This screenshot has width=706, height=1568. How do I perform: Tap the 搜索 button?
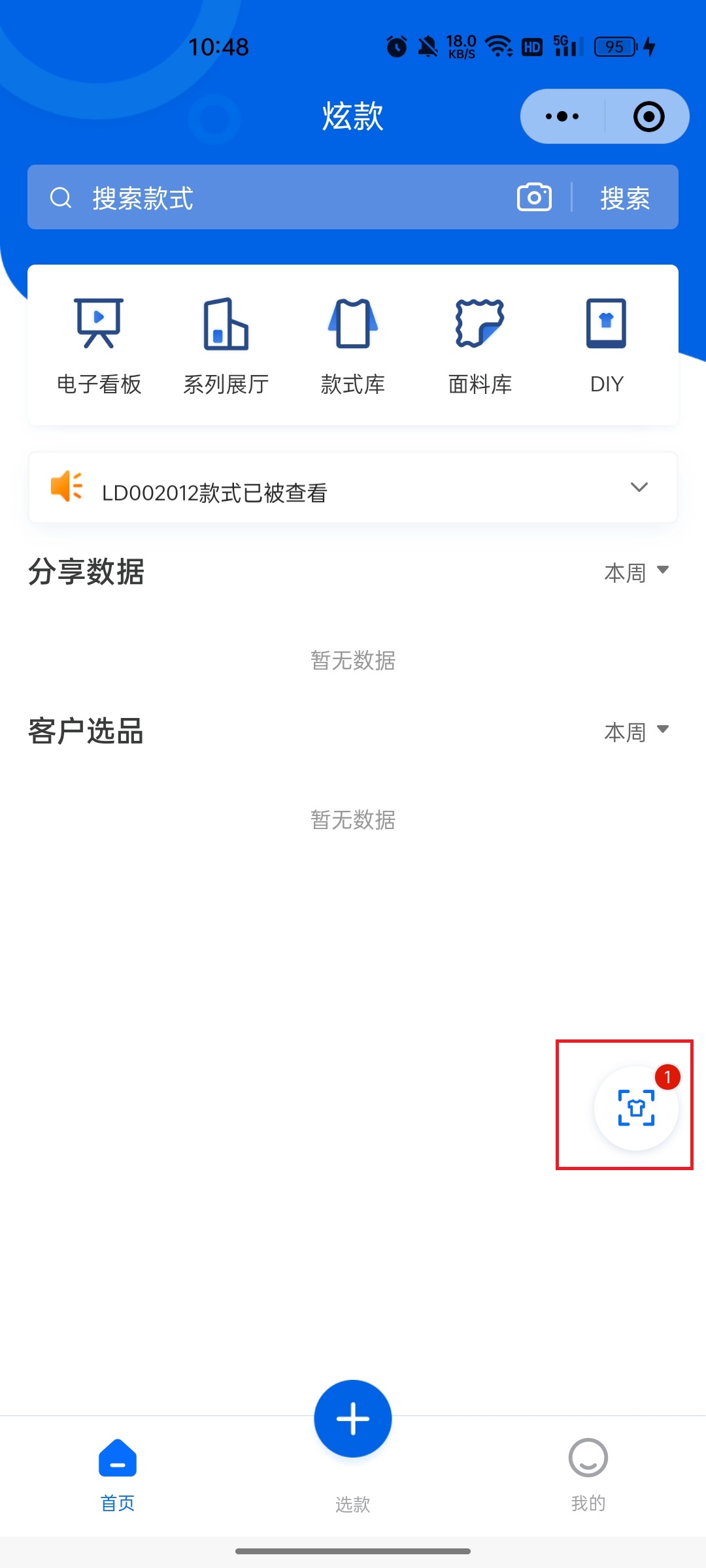tap(625, 197)
